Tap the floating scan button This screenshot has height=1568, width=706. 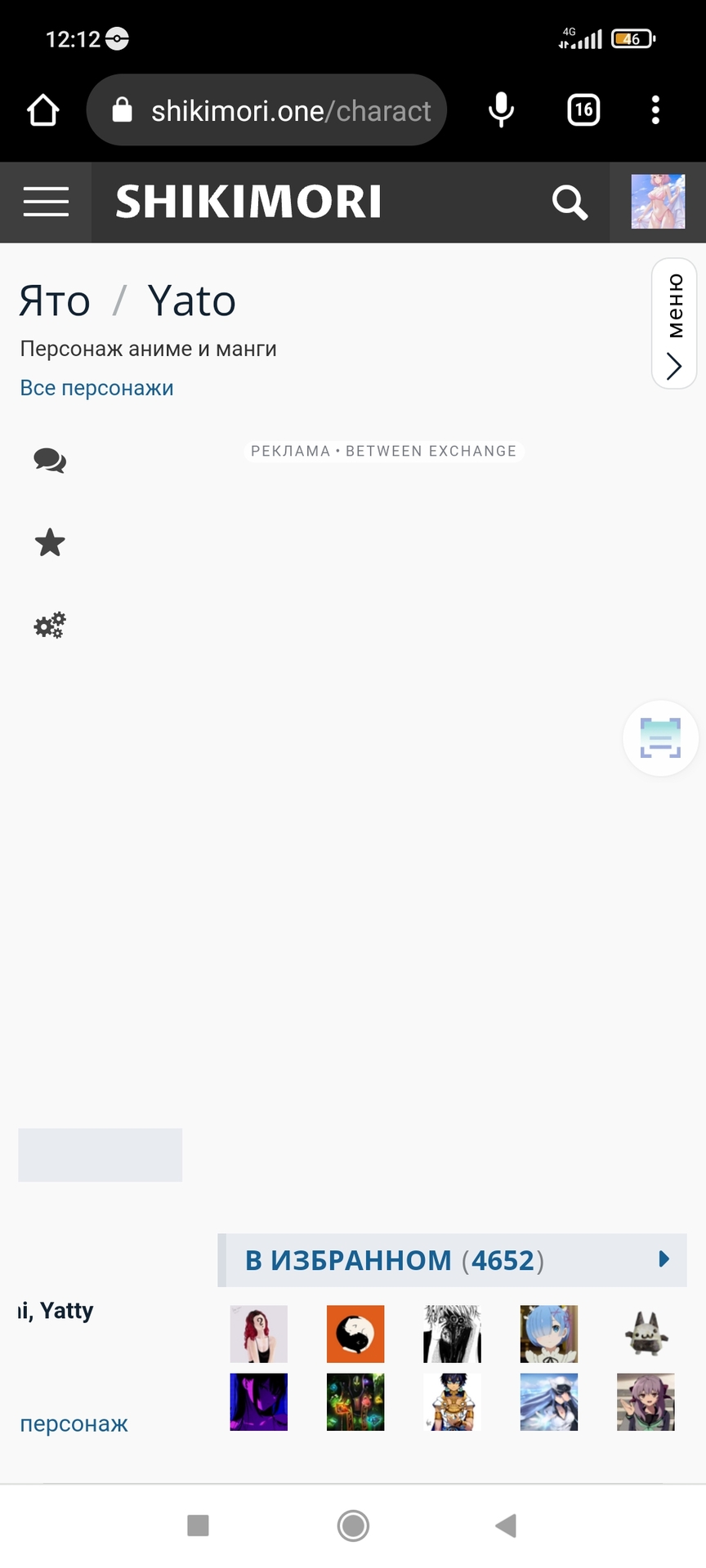pos(660,738)
